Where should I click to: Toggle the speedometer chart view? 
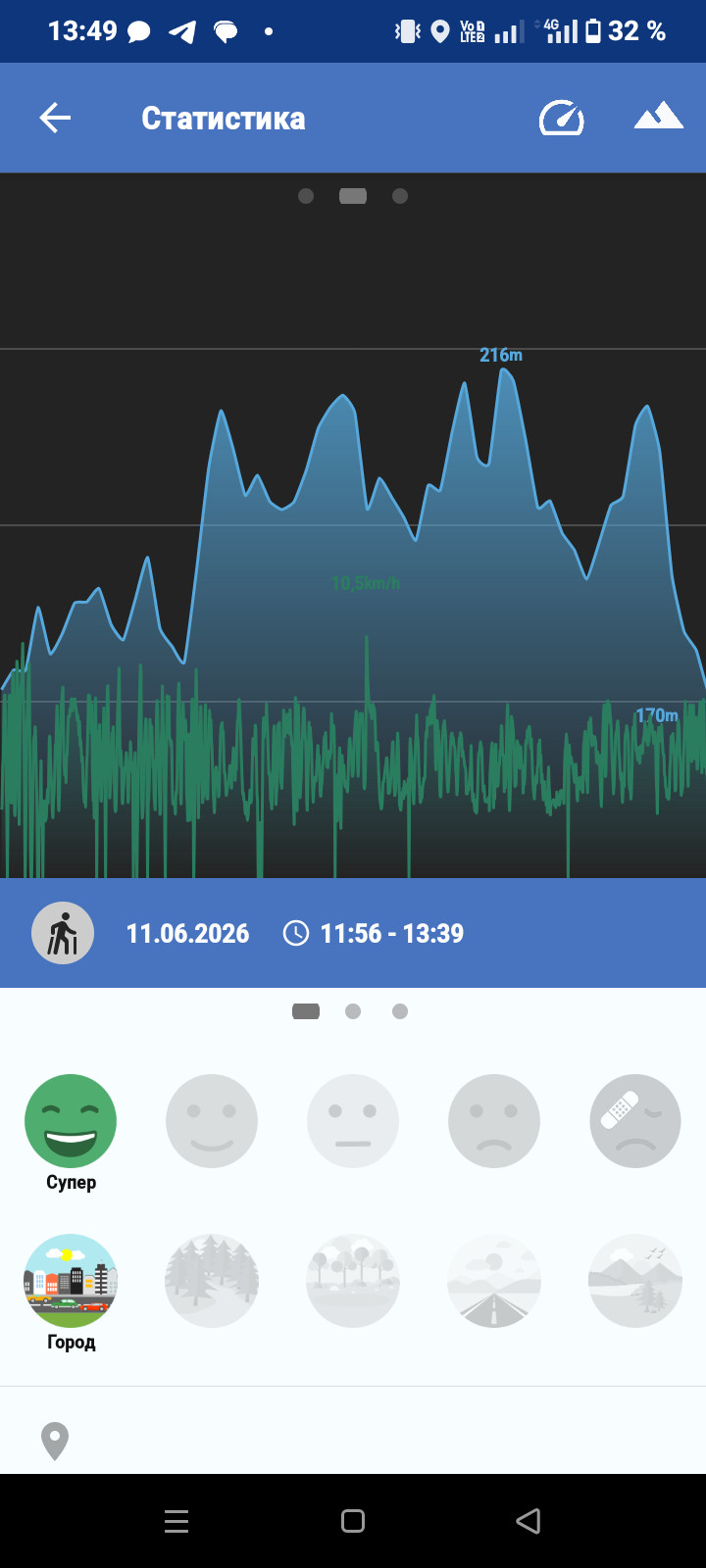coord(562,118)
